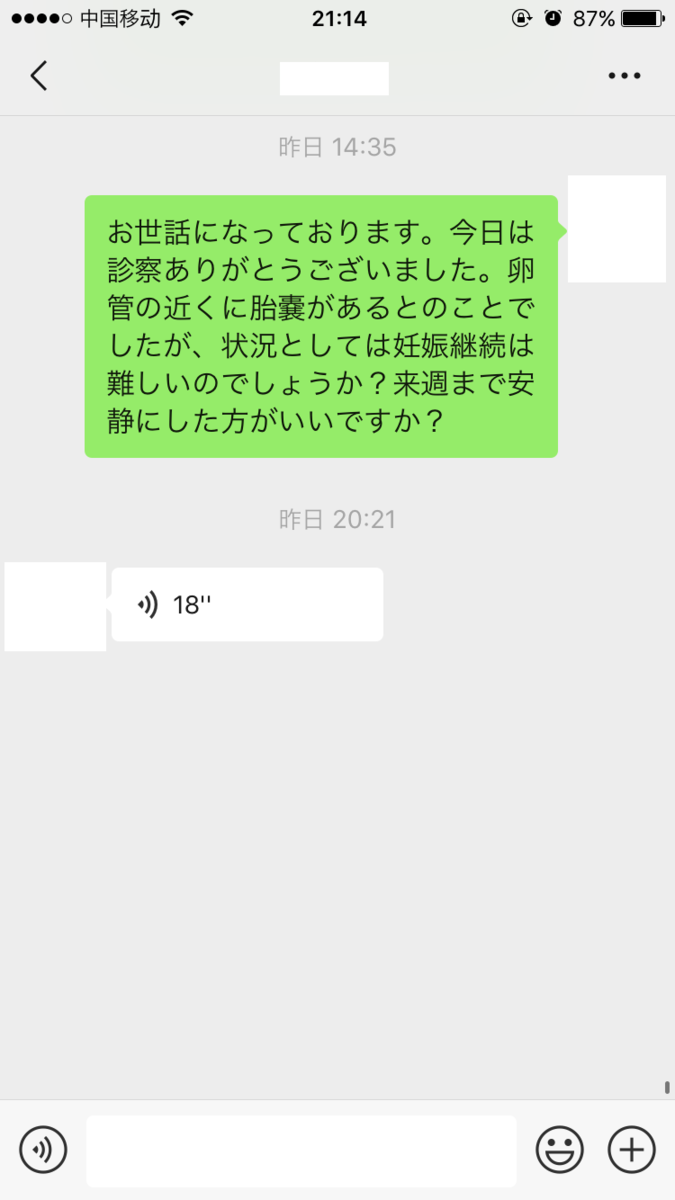Play the 18-second voice message

click(x=246, y=604)
